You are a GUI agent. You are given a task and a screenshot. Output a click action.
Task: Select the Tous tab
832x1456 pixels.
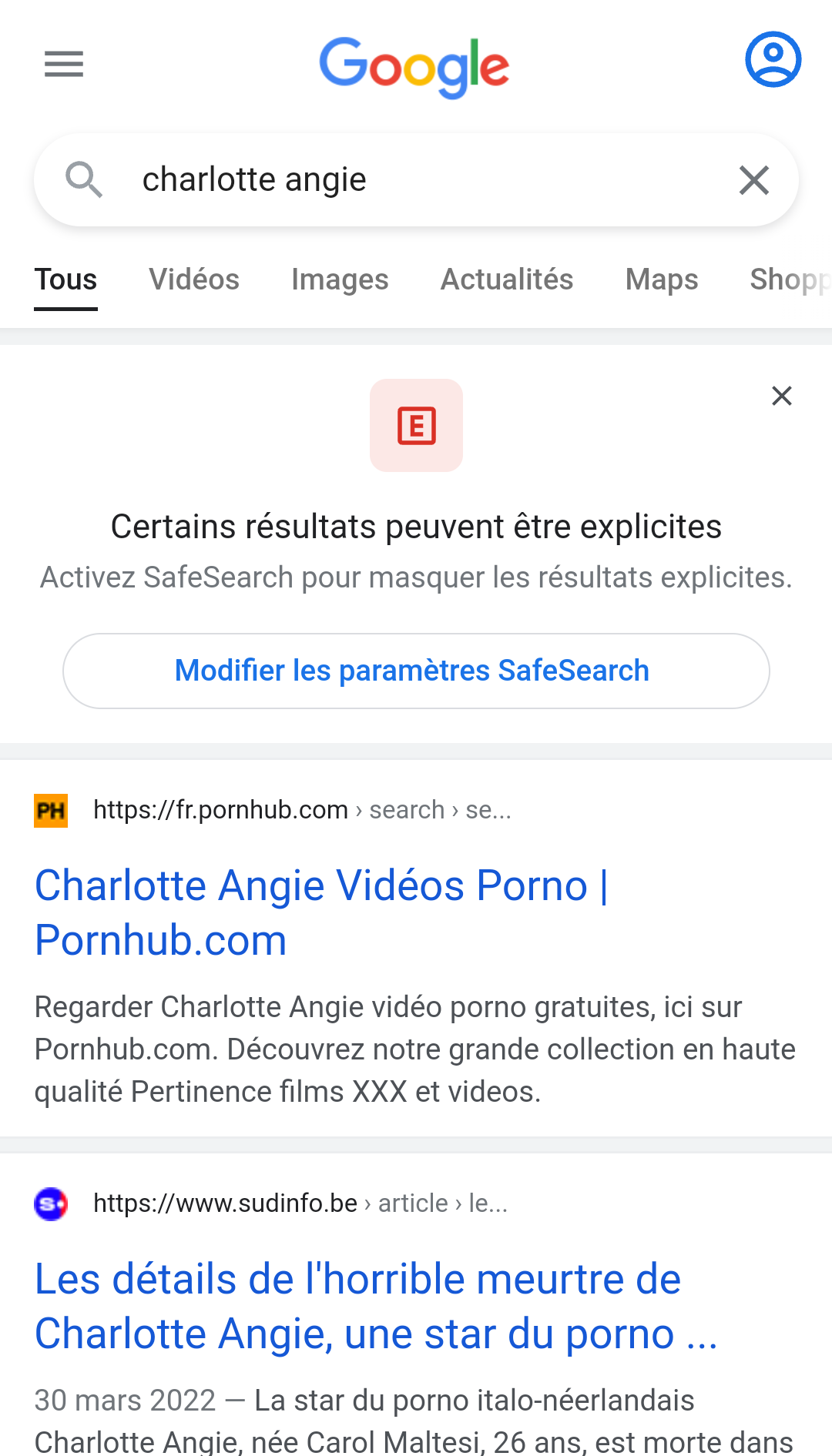point(66,279)
